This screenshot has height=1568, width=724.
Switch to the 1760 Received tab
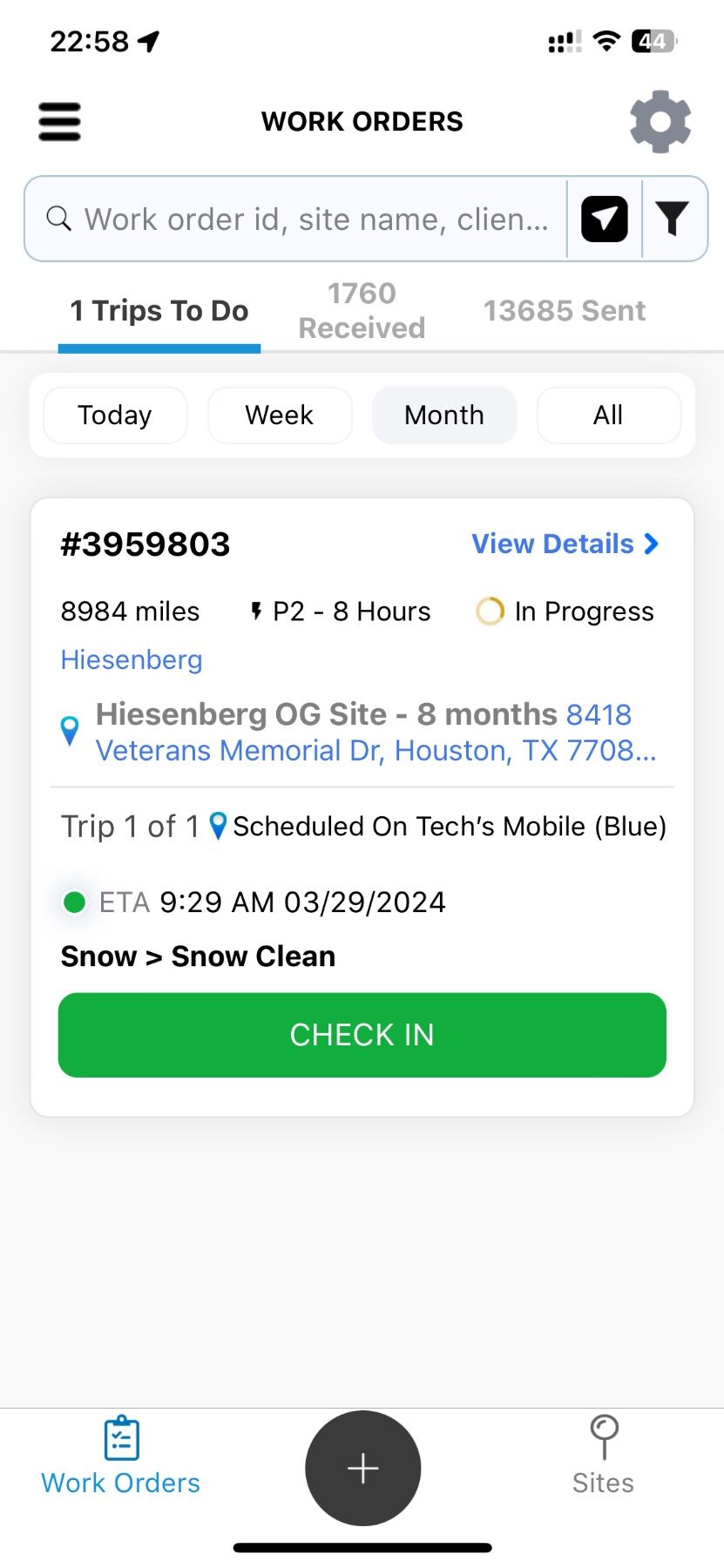pyautogui.click(x=362, y=311)
